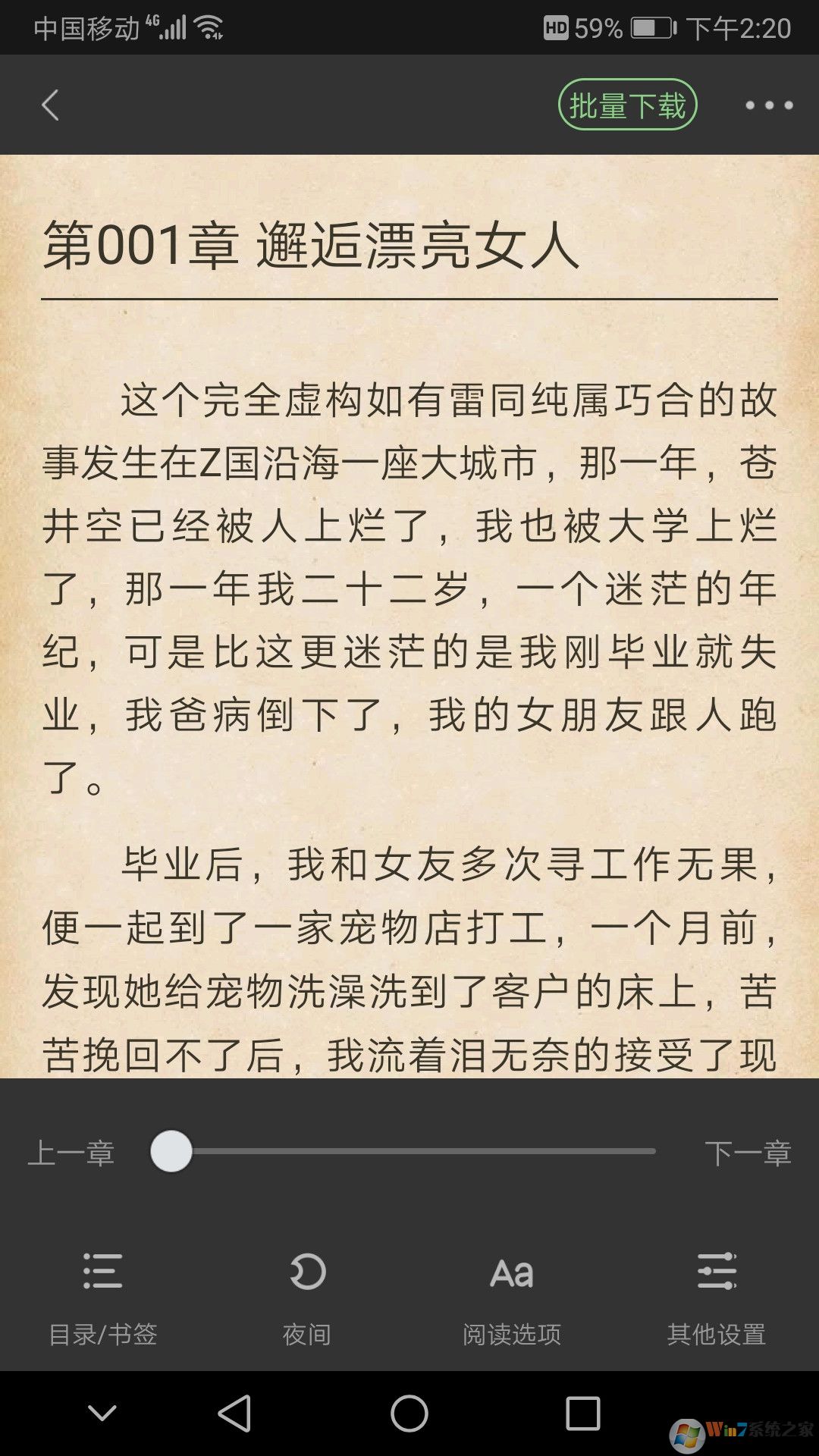
Task: Collapse the navigation bar with the down chevron
Action: (102, 1410)
